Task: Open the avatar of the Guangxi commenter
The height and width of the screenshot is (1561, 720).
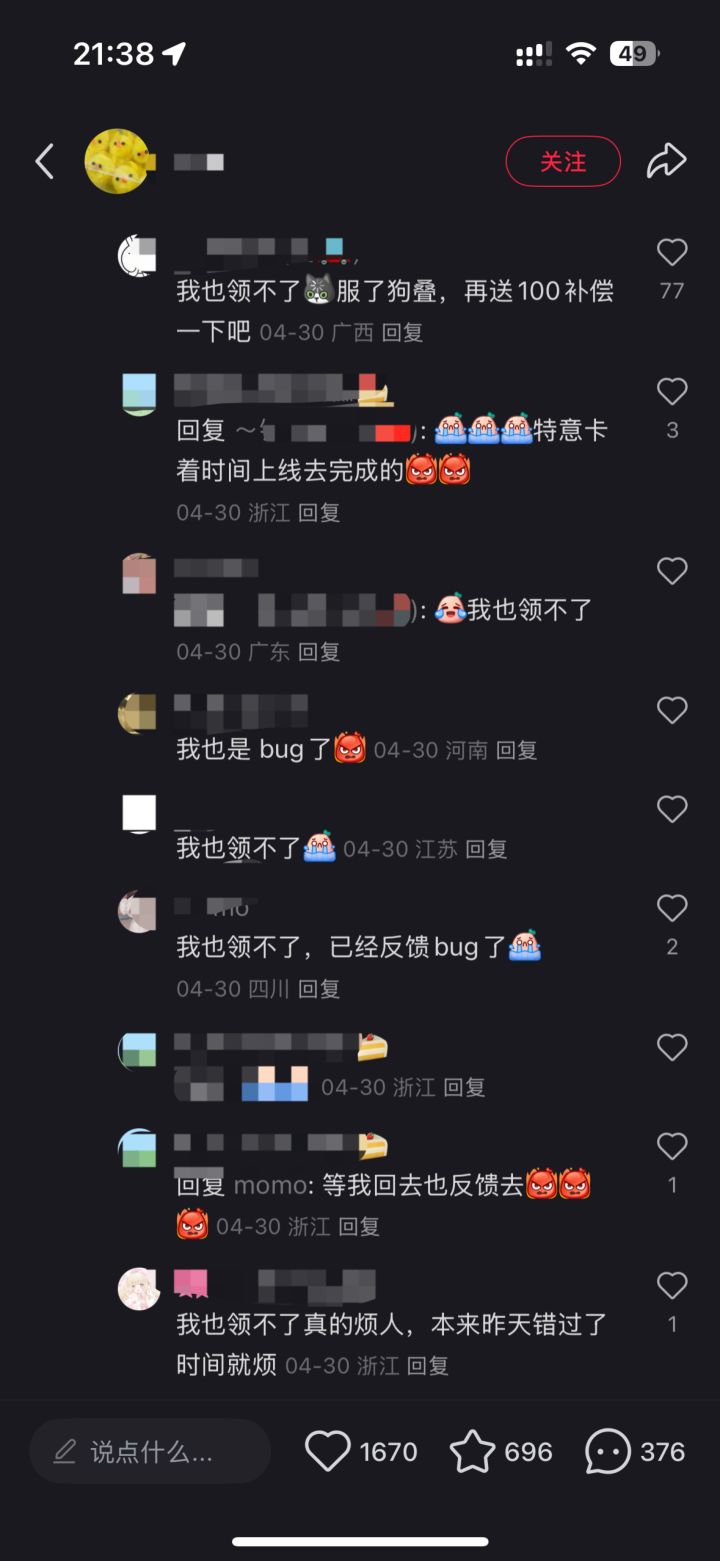Action: click(x=138, y=253)
